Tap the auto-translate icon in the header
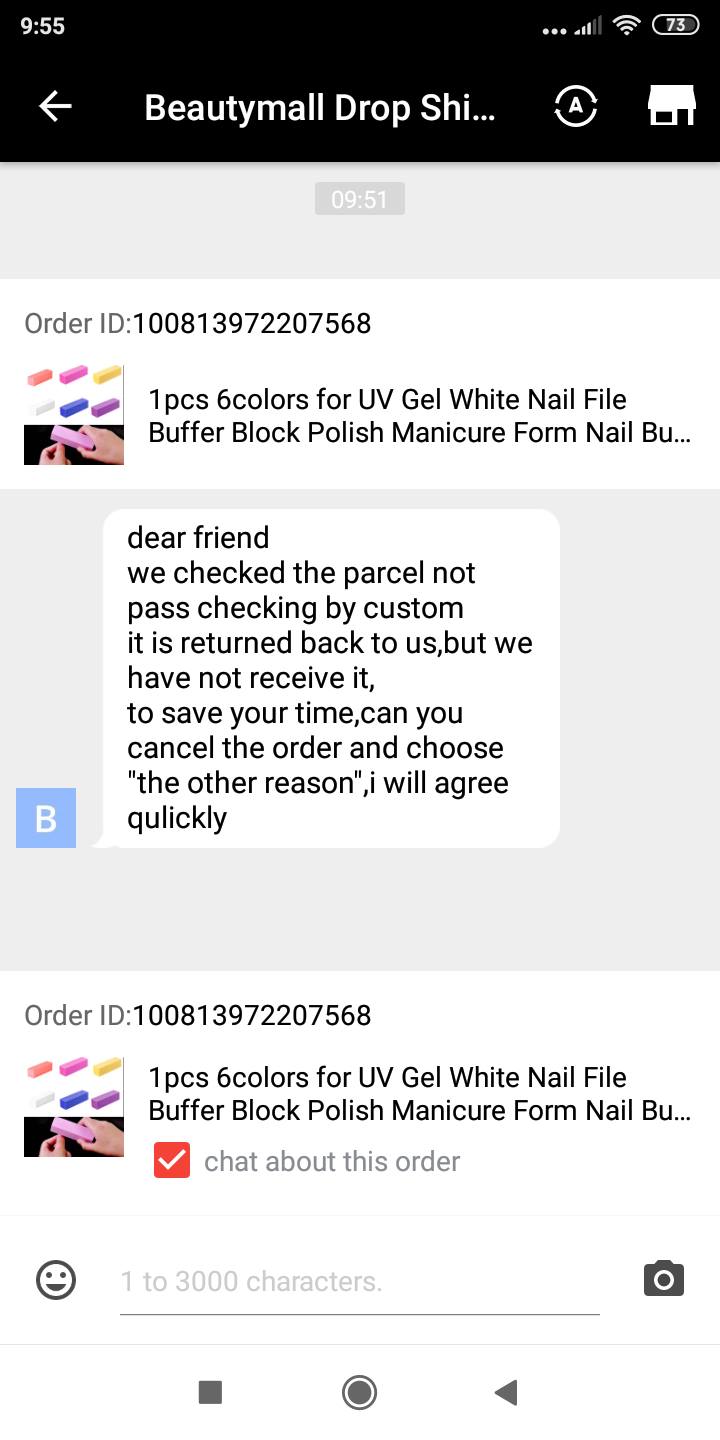Image resolution: width=720 pixels, height=1440 pixels. (575, 106)
